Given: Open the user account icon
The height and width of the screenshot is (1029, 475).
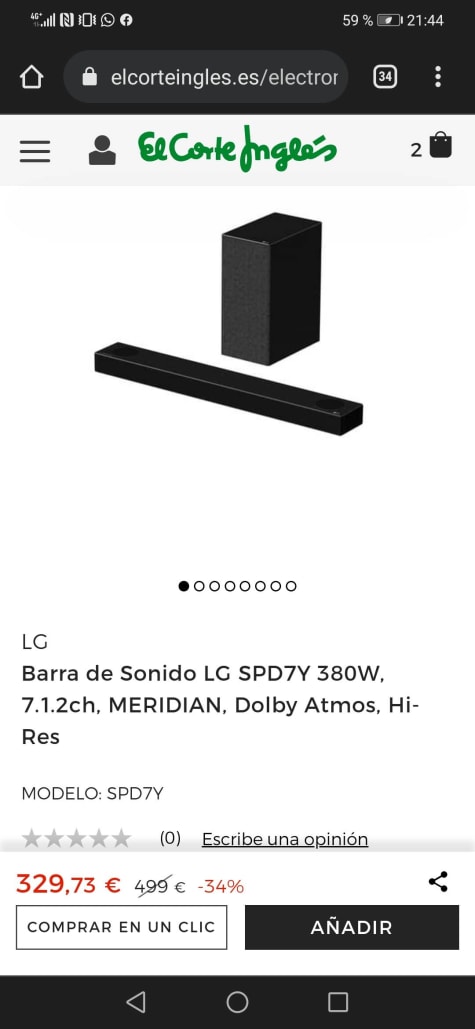Looking at the screenshot, I should click(x=102, y=150).
